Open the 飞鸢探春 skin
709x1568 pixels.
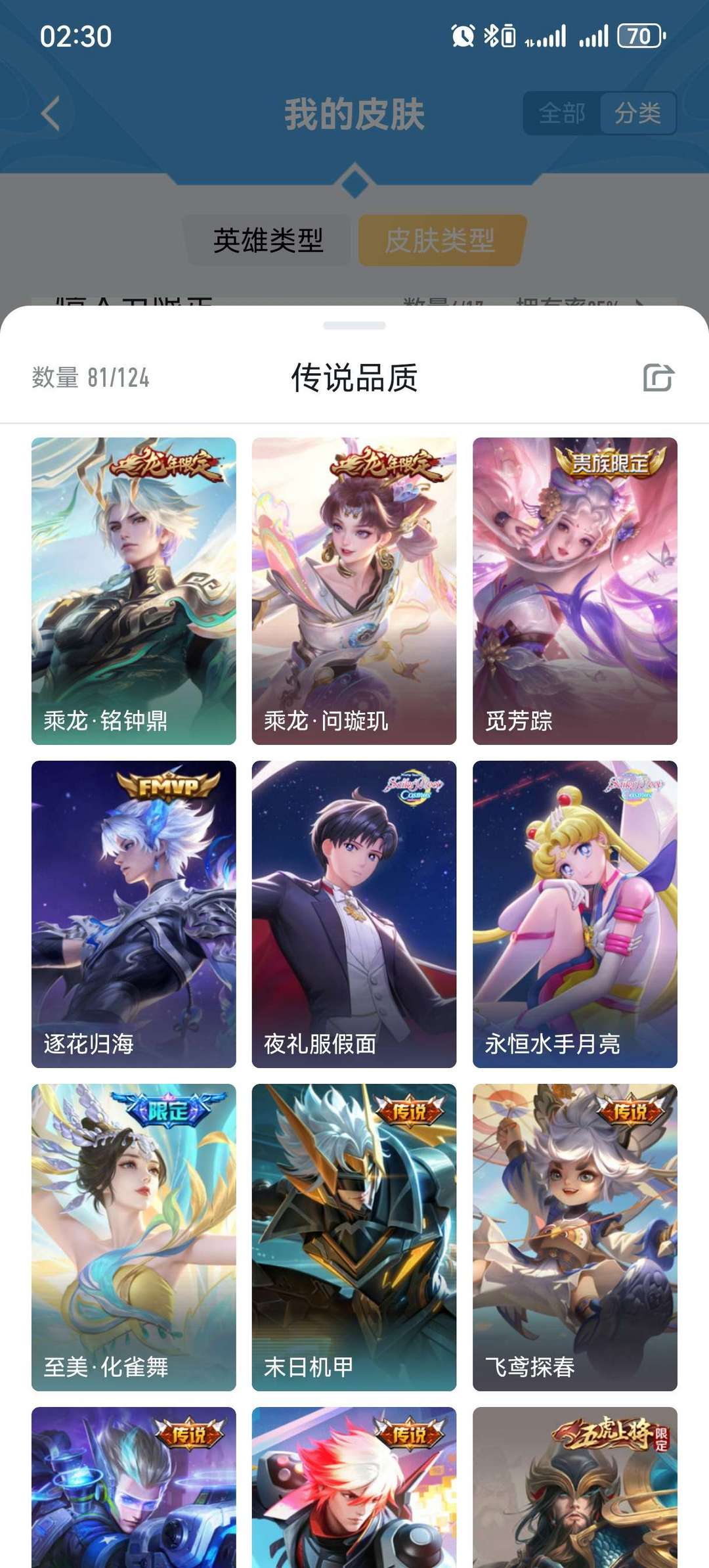pyautogui.click(x=575, y=1238)
